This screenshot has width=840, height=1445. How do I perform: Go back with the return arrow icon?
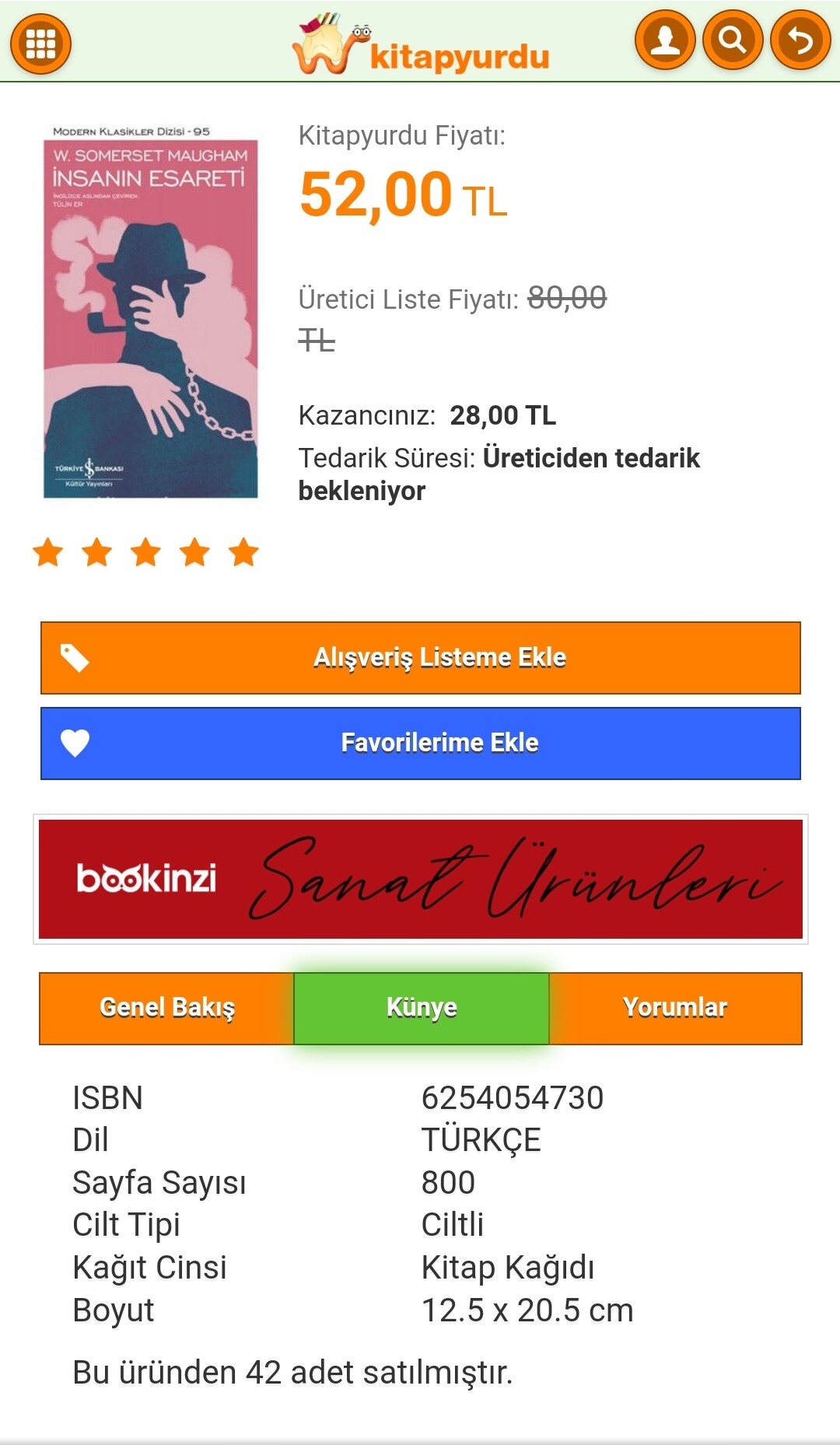(800, 40)
